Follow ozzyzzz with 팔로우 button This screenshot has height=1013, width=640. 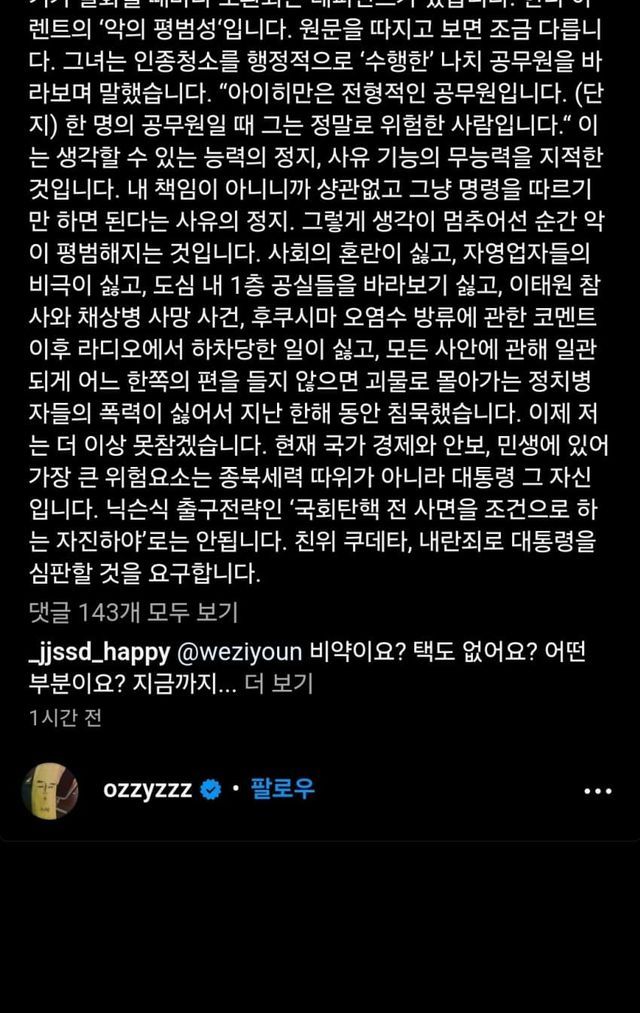(282, 790)
